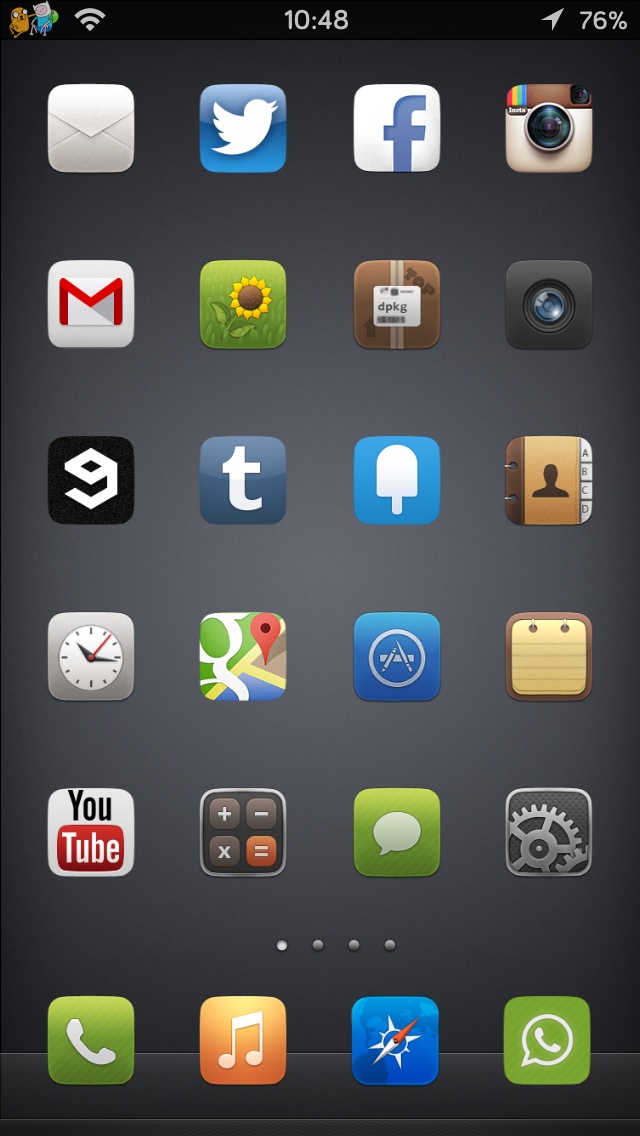Launch Tumblr
Image resolution: width=640 pixels, height=1136 pixels.
coord(243,480)
